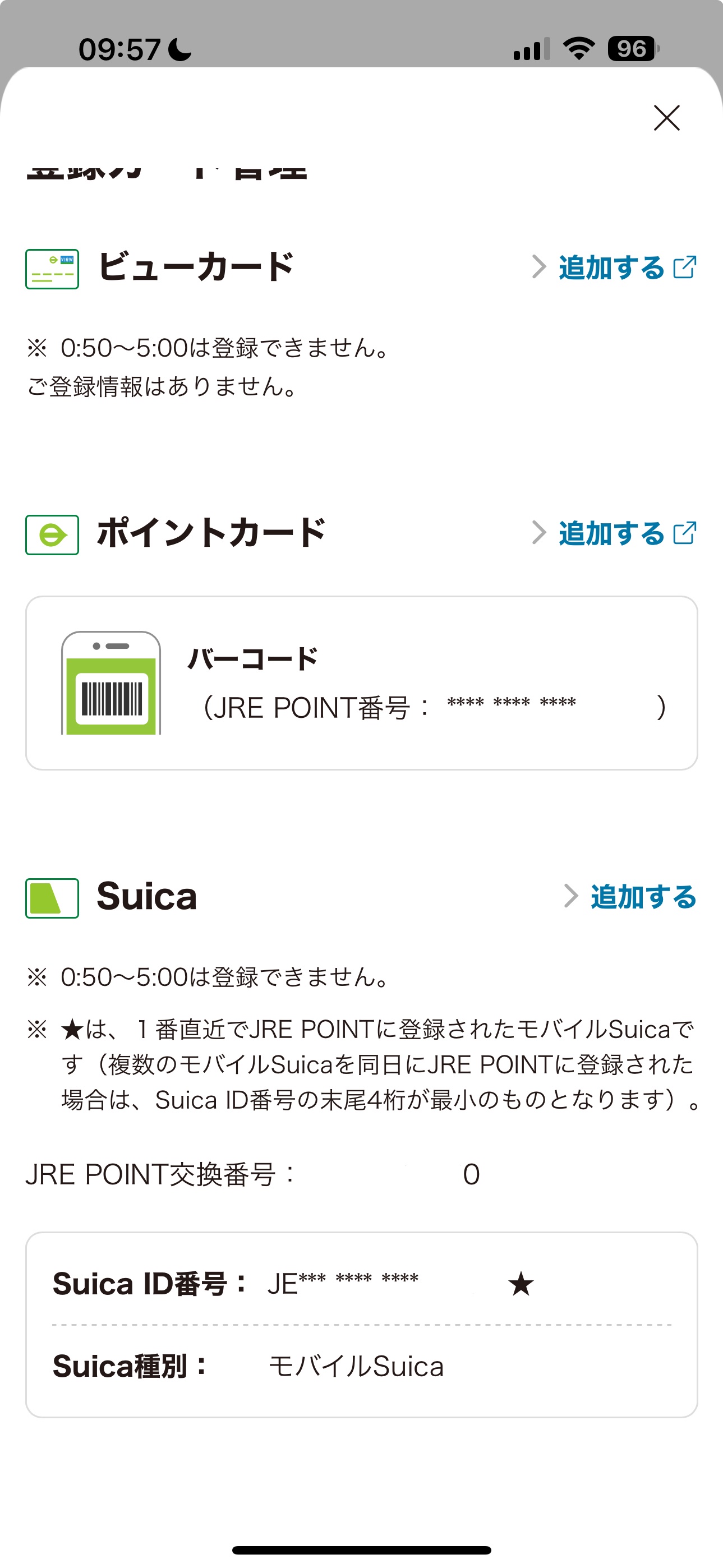
Task: Open the バーコード JRE POINT card
Action: tap(361, 683)
